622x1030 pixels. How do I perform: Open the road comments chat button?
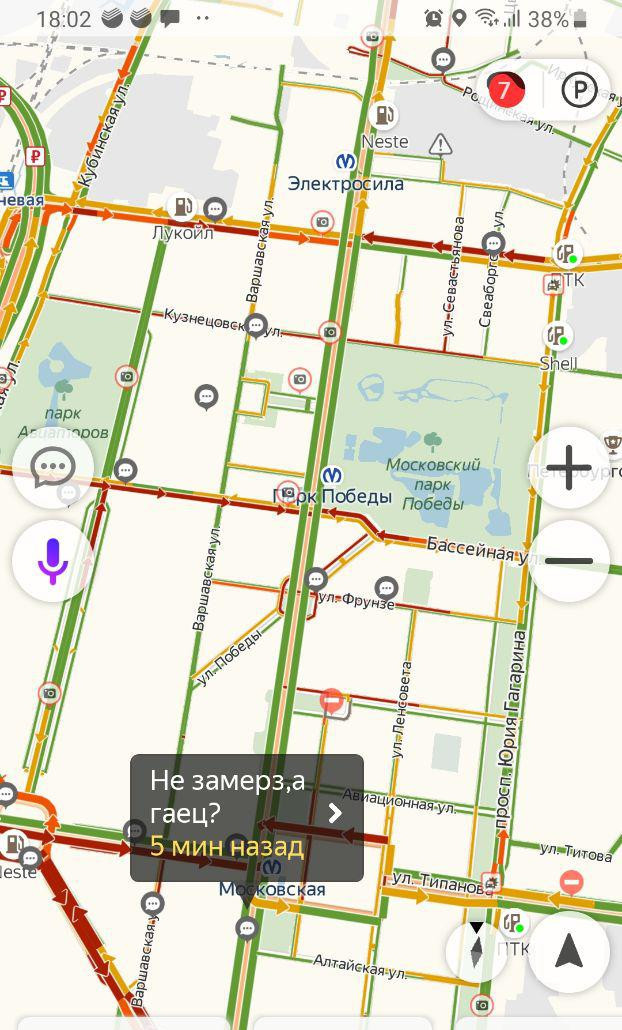pyautogui.click(x=53, y=468)
